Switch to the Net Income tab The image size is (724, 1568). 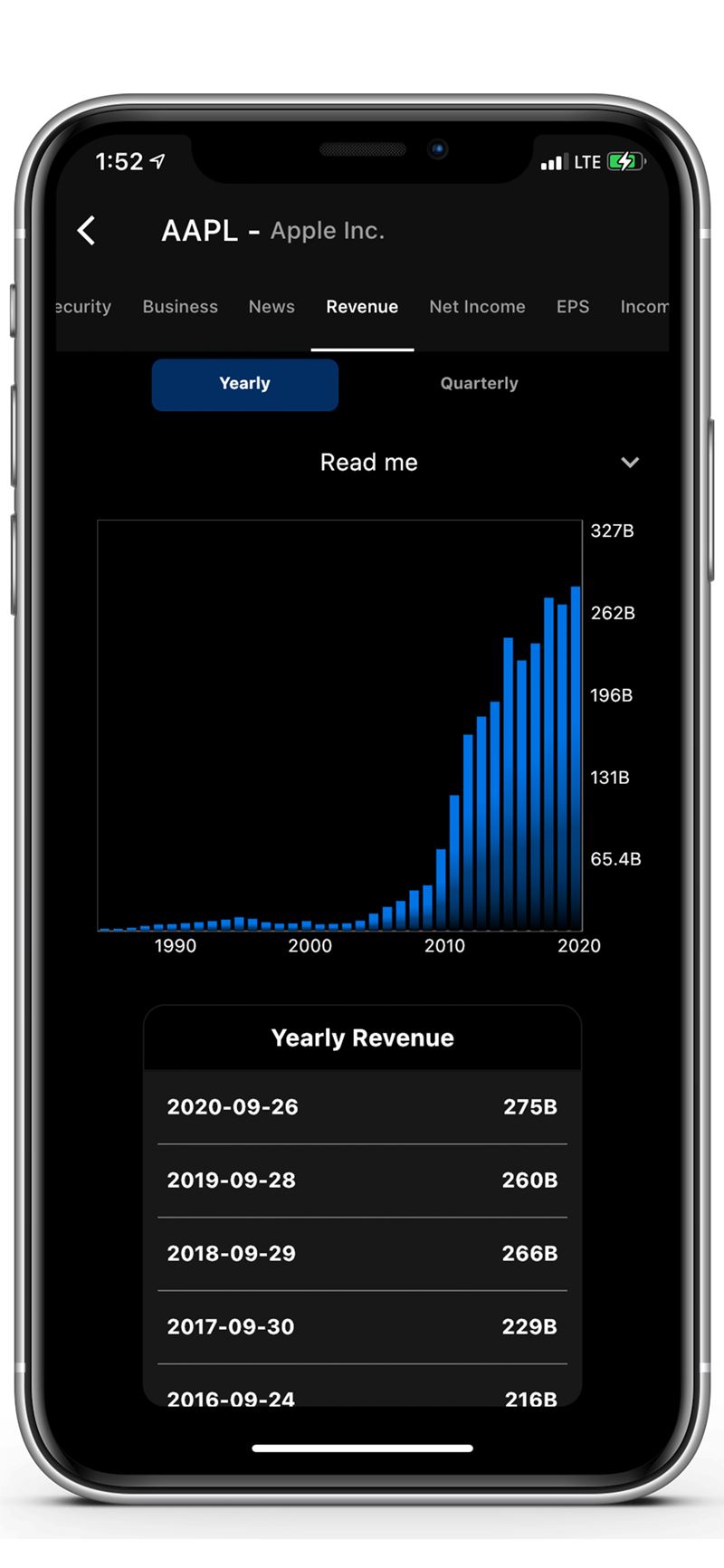point(477,307)
